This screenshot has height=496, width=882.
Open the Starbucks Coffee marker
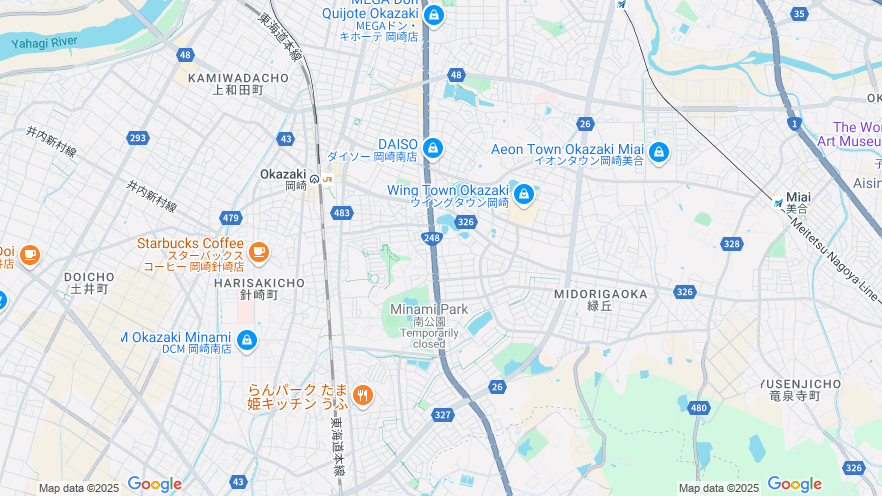pos(259,252)
